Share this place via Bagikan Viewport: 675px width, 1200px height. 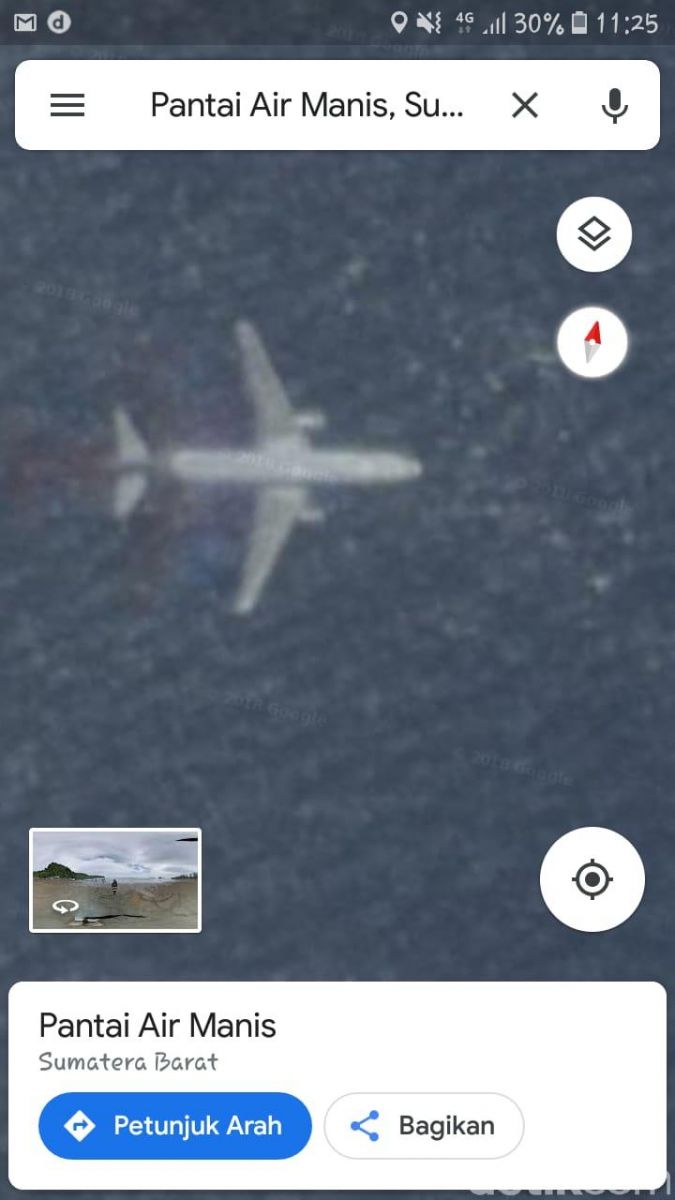point(423,1126)
